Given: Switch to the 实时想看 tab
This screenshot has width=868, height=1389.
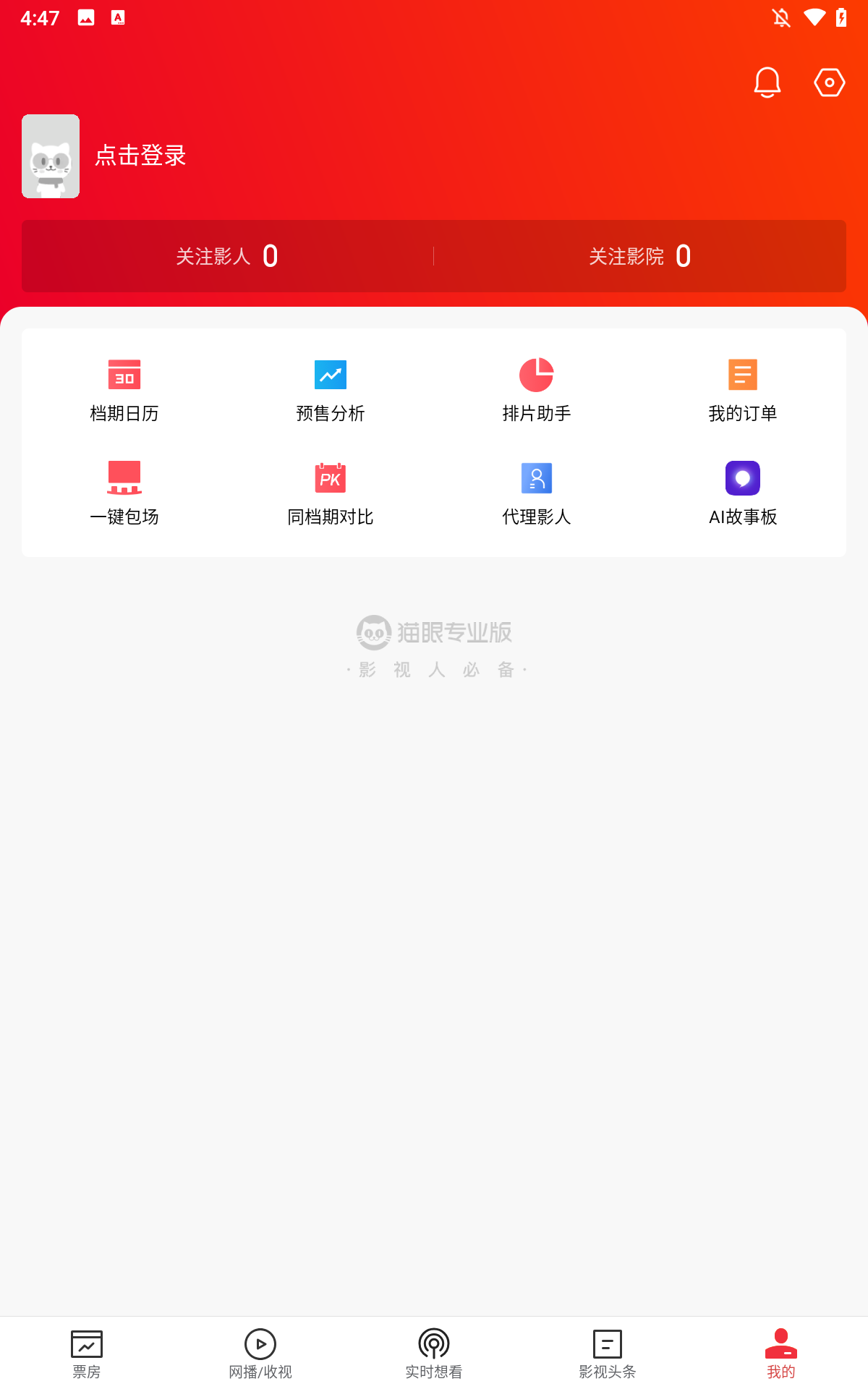Looking at the screenshot, I should 434,1353.
